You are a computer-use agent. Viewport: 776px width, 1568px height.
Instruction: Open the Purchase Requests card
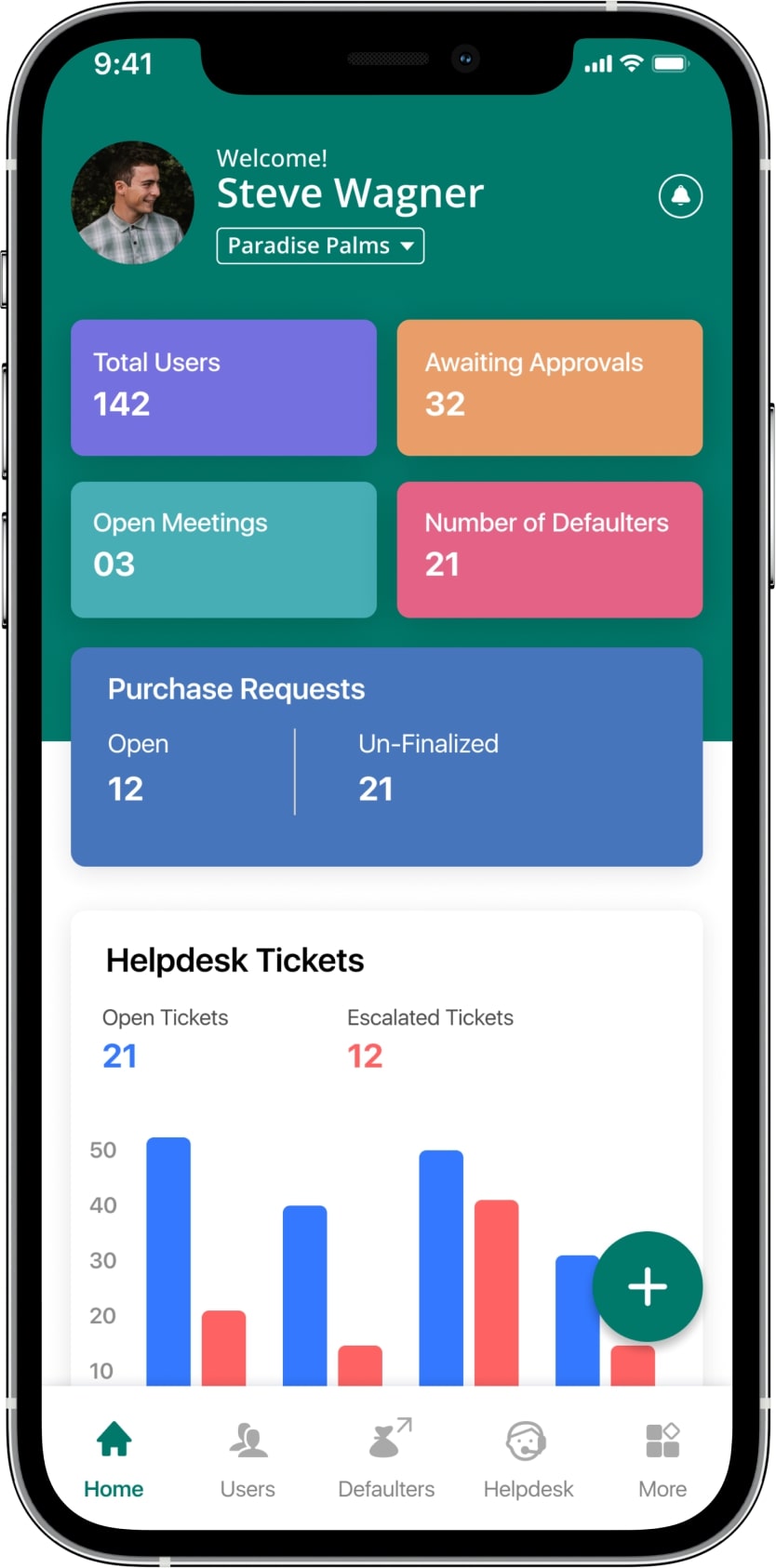pyautogui.click(x=386, y=756)
